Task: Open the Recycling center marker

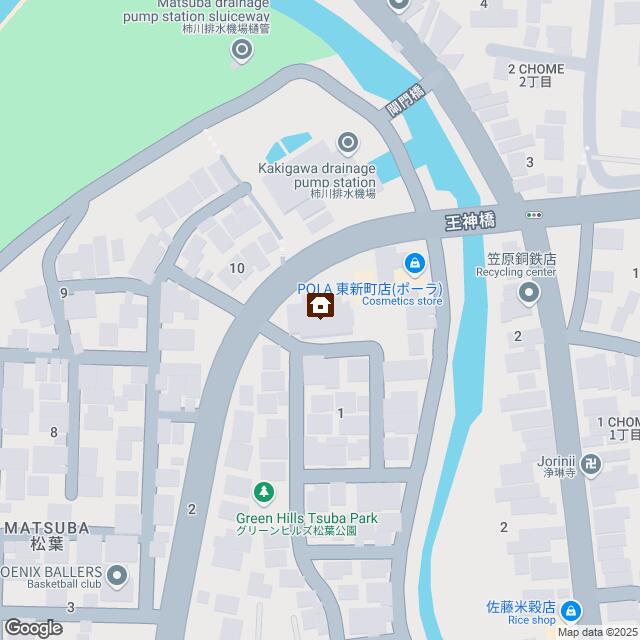Action: pos(529,293)
